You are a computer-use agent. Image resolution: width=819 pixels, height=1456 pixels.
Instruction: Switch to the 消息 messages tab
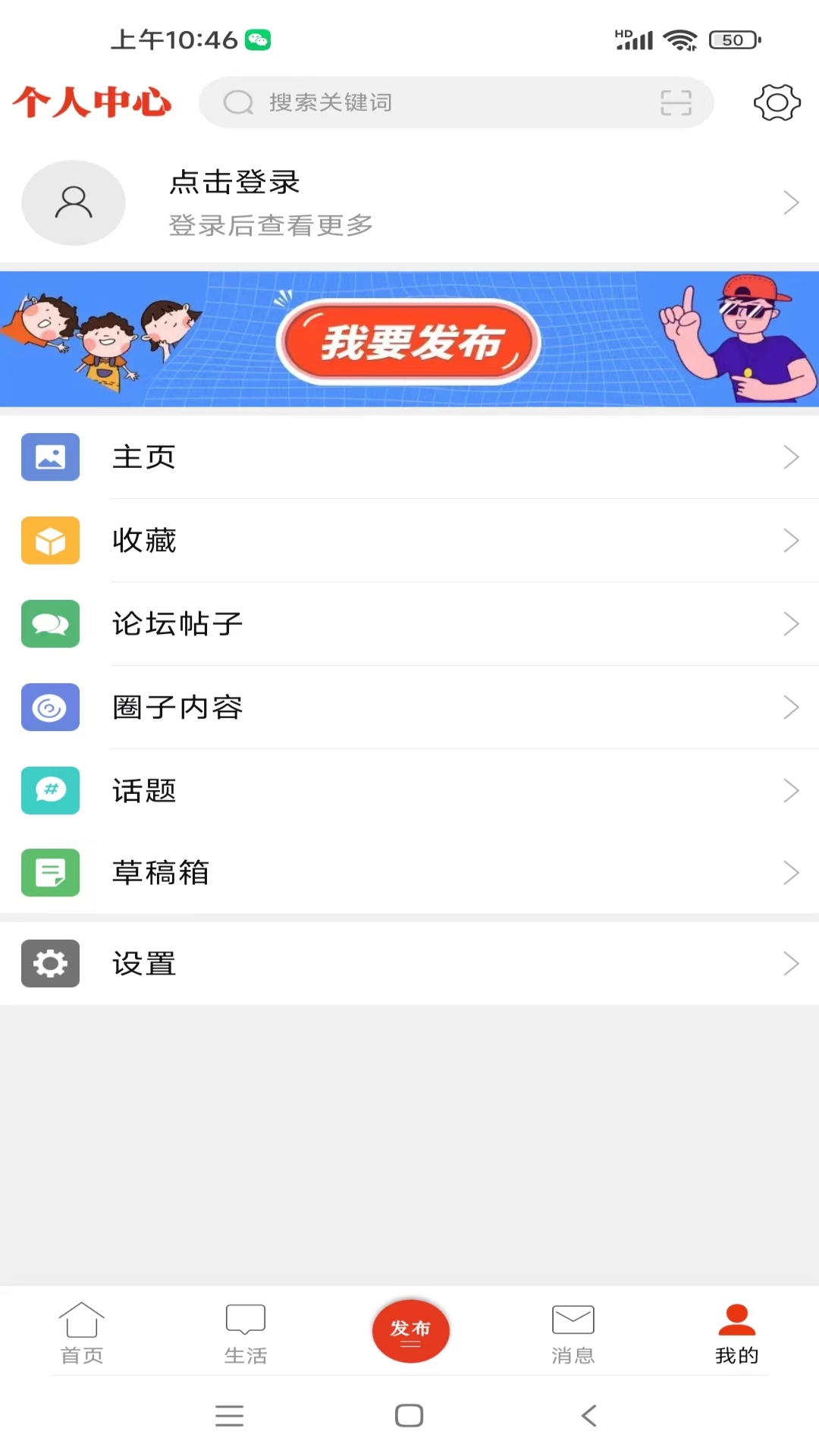573,1333
